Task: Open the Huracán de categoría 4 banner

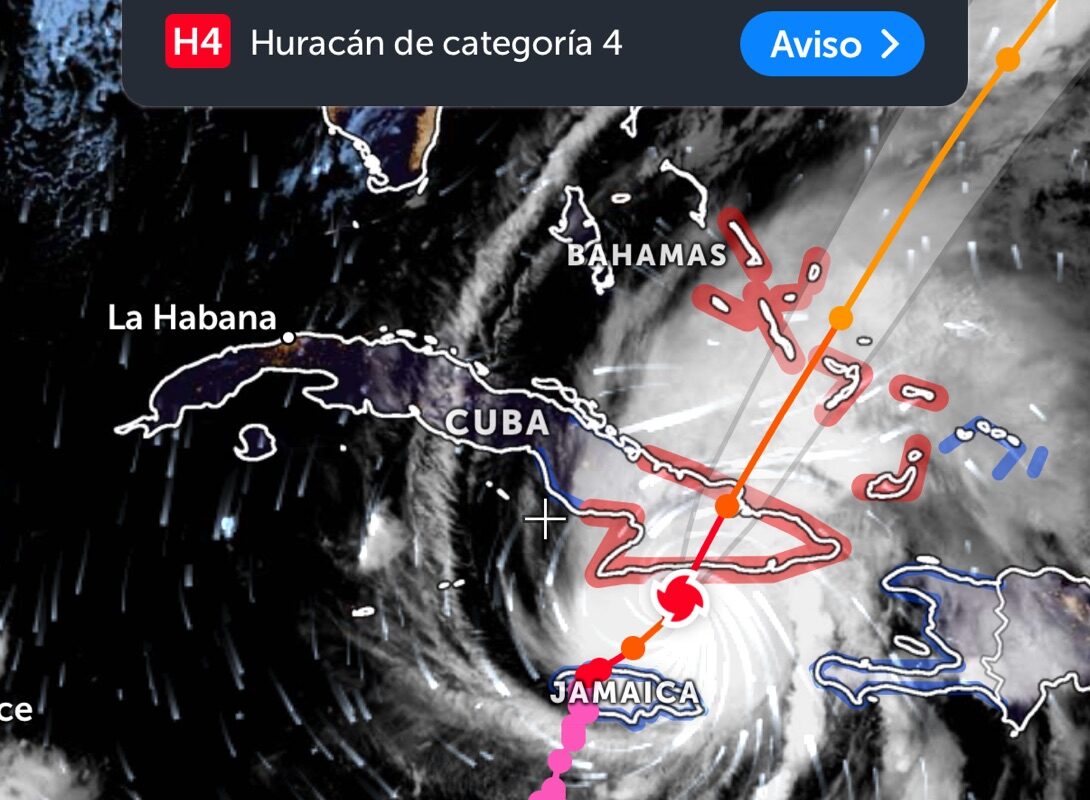Action: point(436,44)
